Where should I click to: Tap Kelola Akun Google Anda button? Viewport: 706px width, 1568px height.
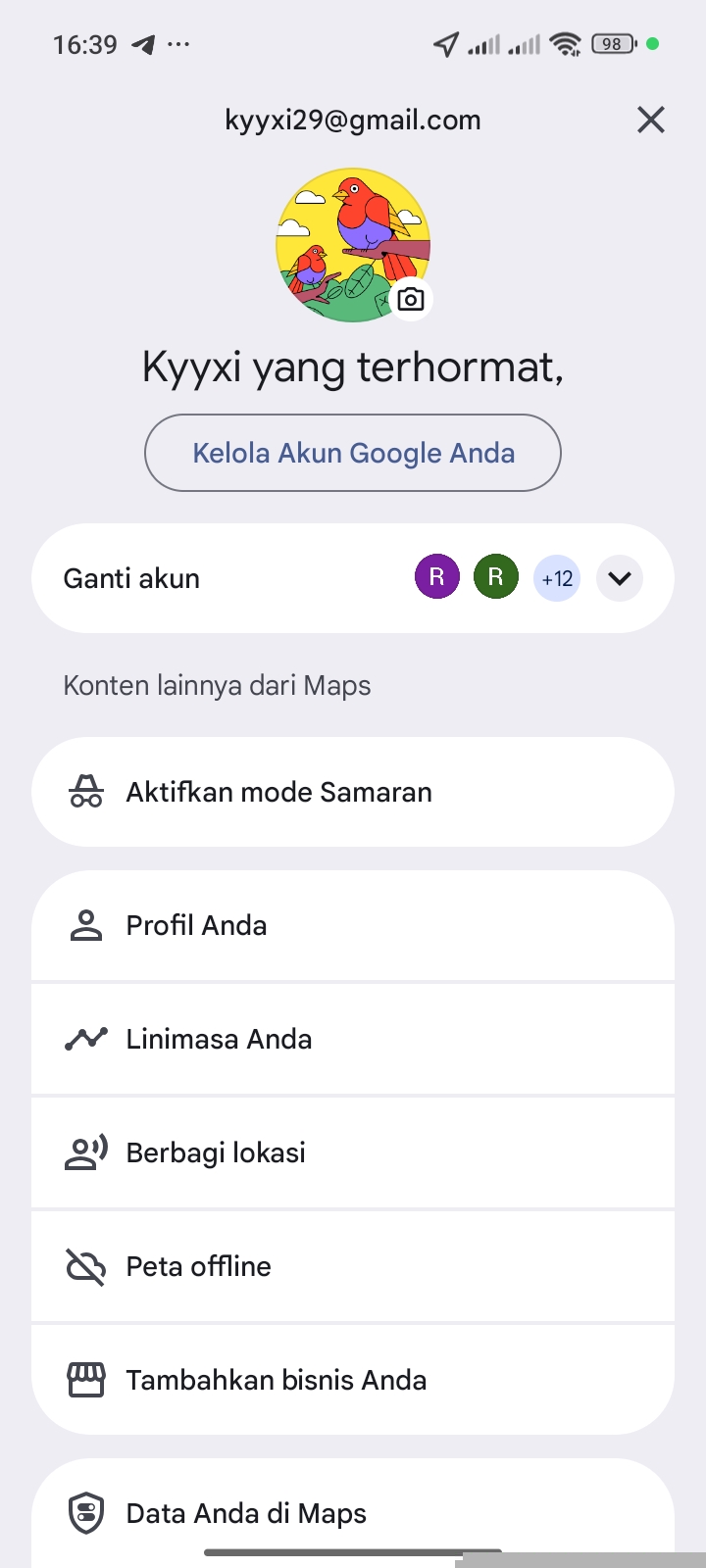coord(353,453)
